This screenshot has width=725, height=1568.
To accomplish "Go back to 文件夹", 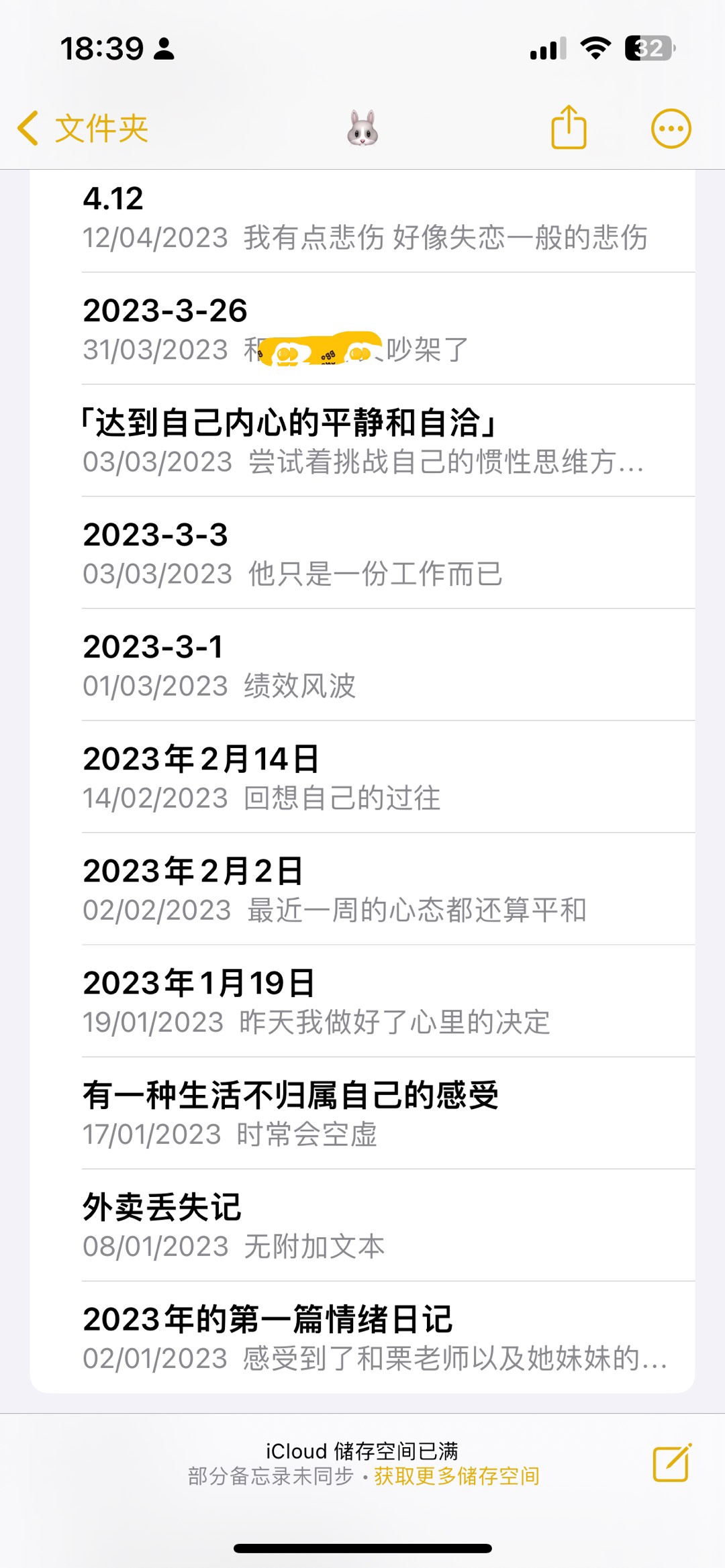I will [83, 128].
